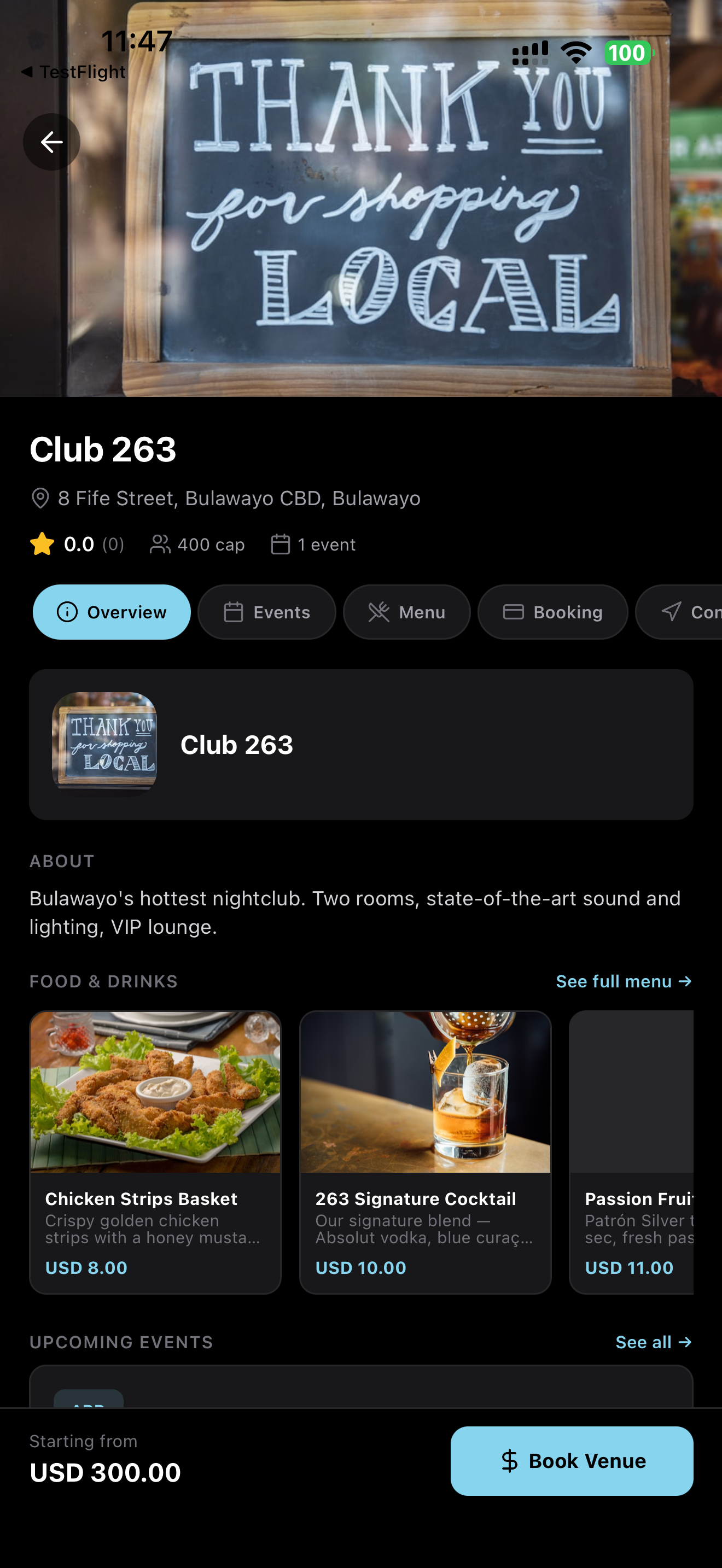Select the Overview tab

112,612
